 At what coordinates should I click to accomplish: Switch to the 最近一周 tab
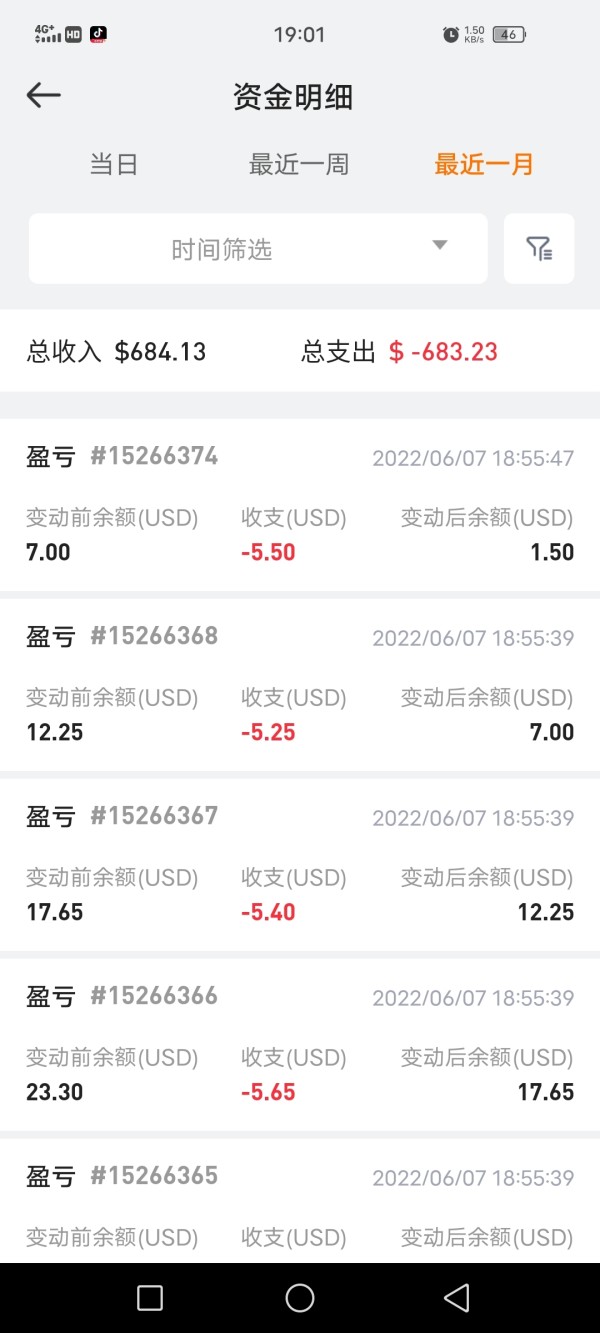[x=299, y=164]
